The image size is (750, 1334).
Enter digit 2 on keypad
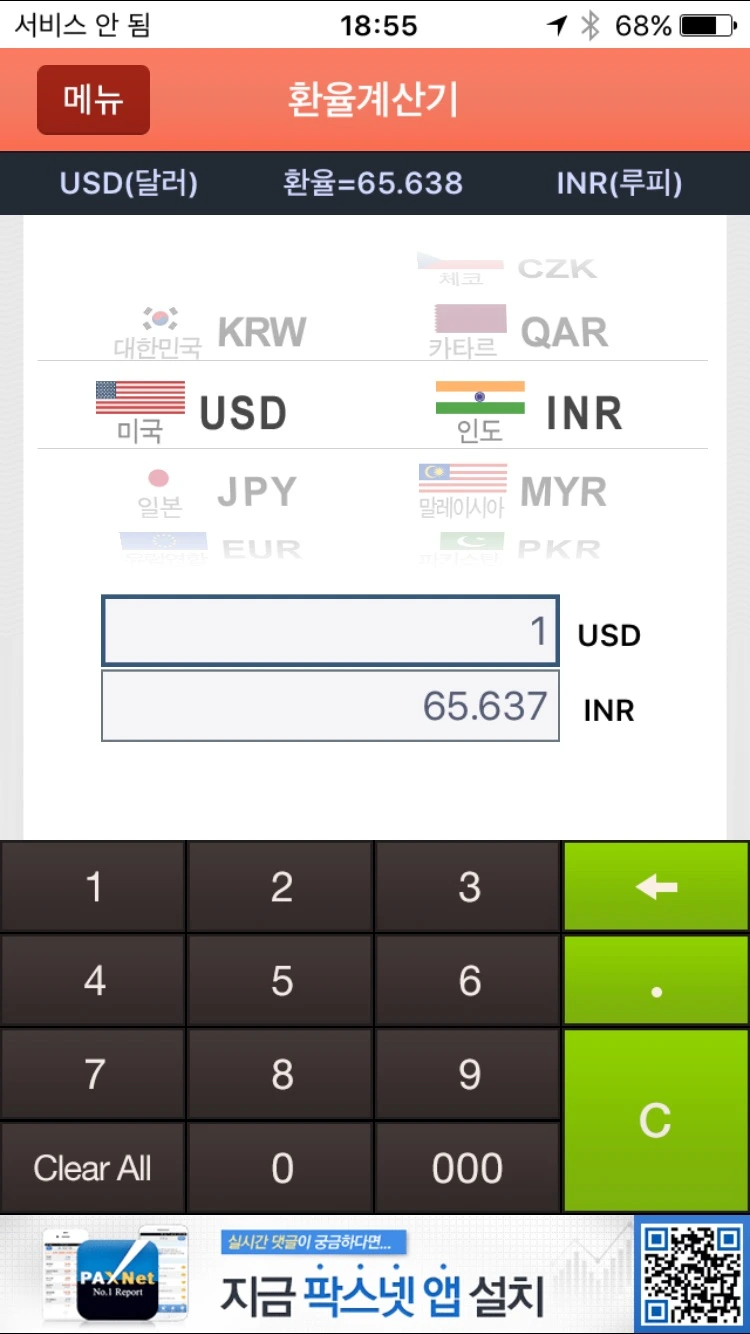coord(281,887)
